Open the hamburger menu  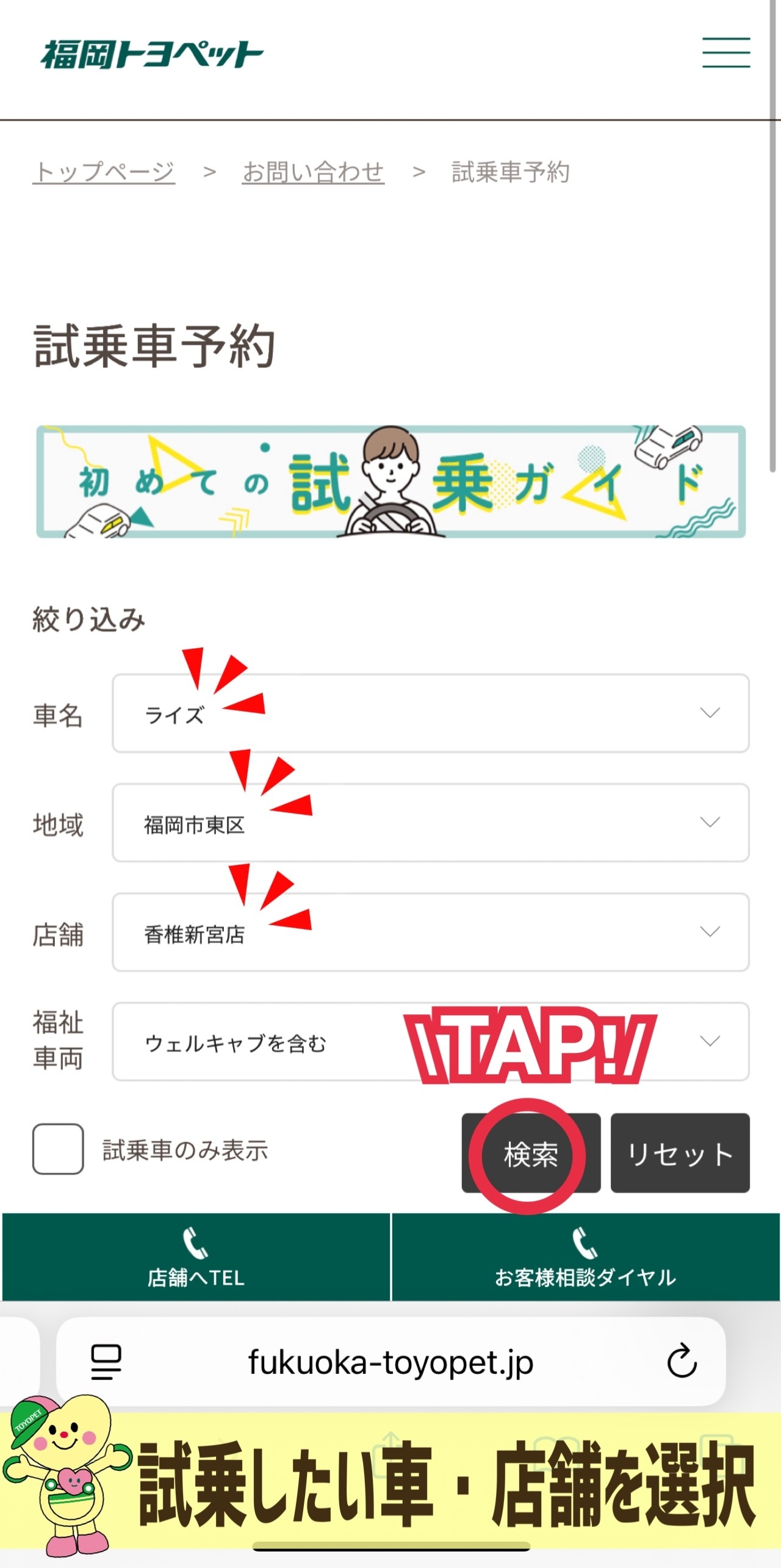pos(725,52)
